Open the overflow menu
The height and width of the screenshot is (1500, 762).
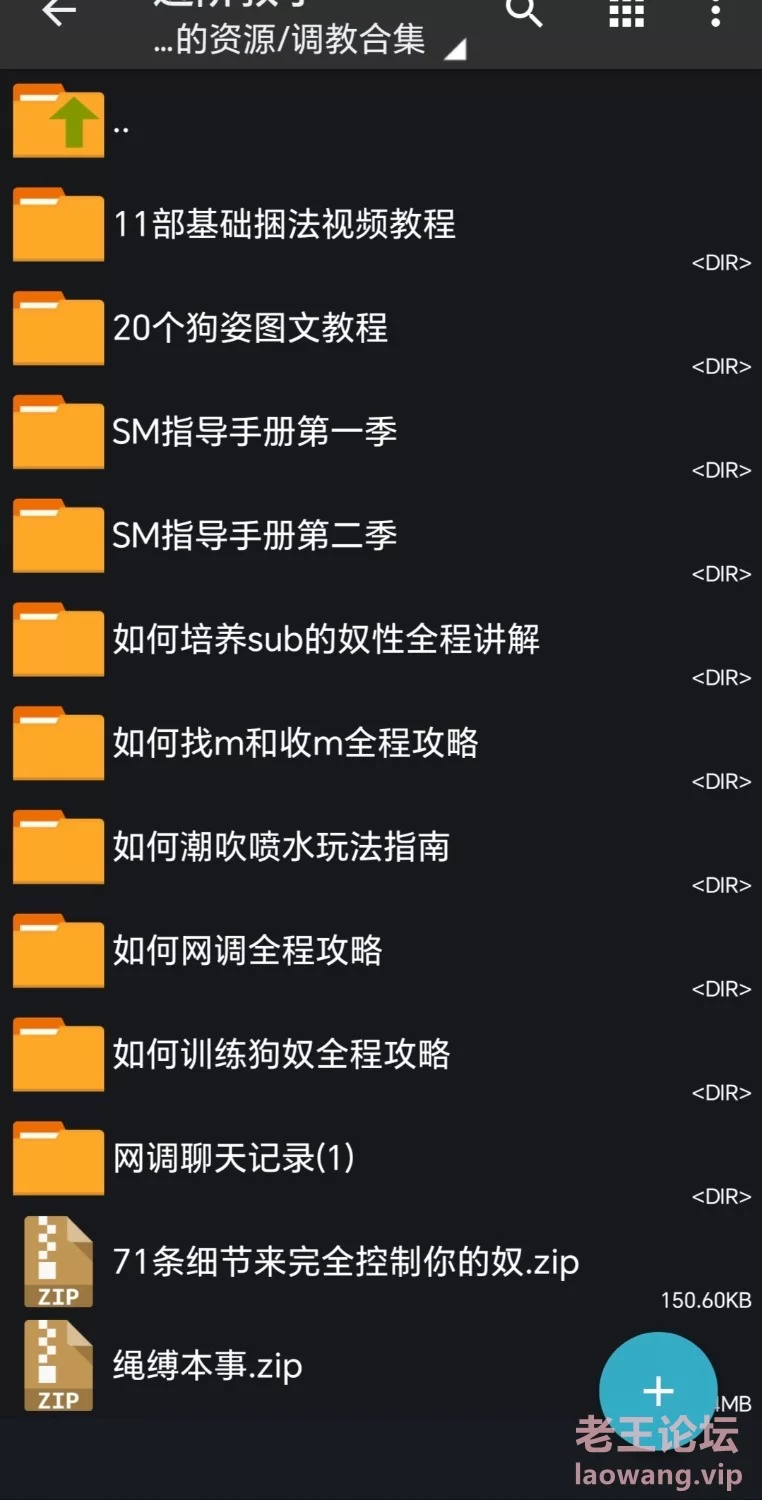[x=715, y=14]
